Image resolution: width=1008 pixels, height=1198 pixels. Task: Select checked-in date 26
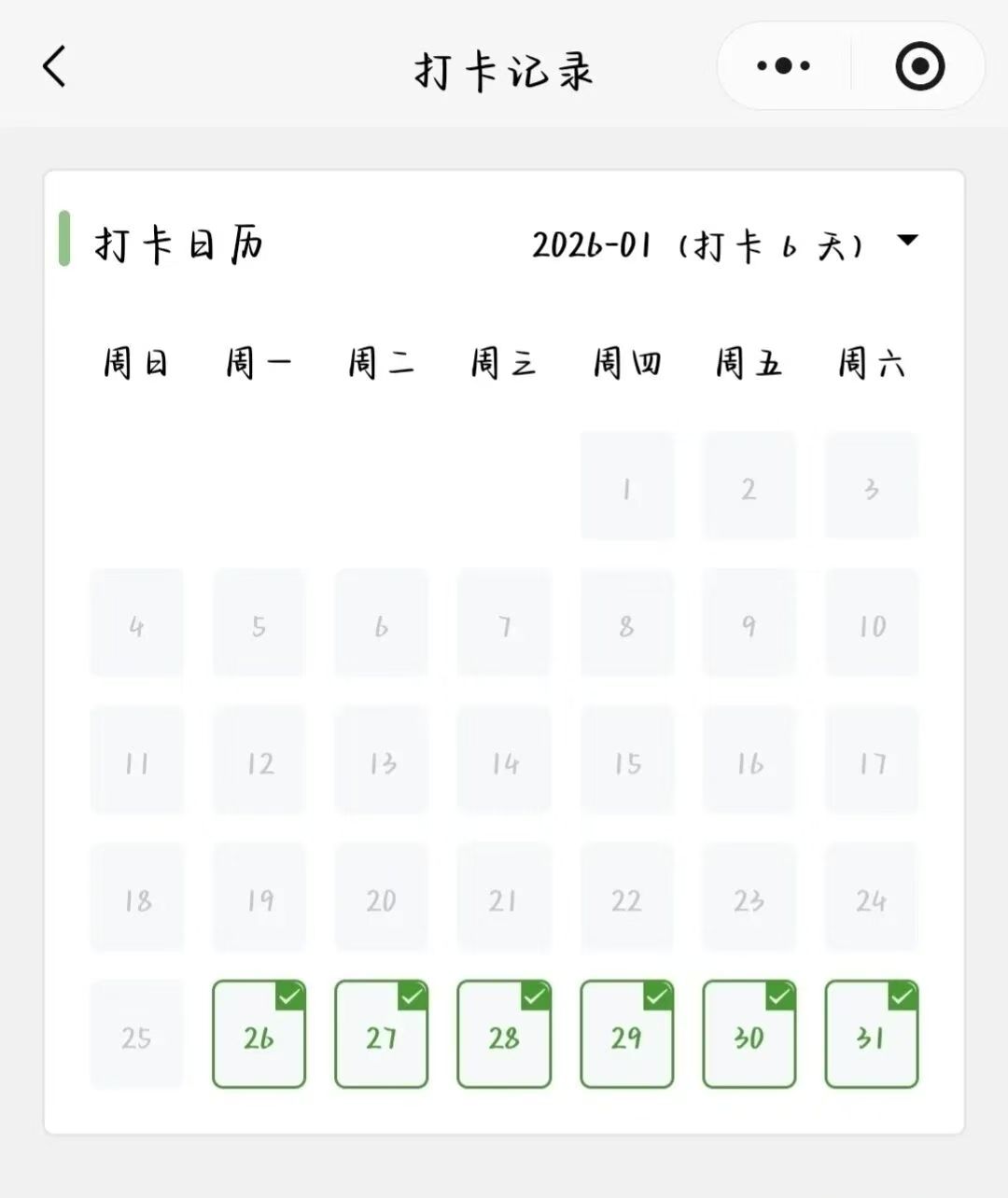point(259,1034)
